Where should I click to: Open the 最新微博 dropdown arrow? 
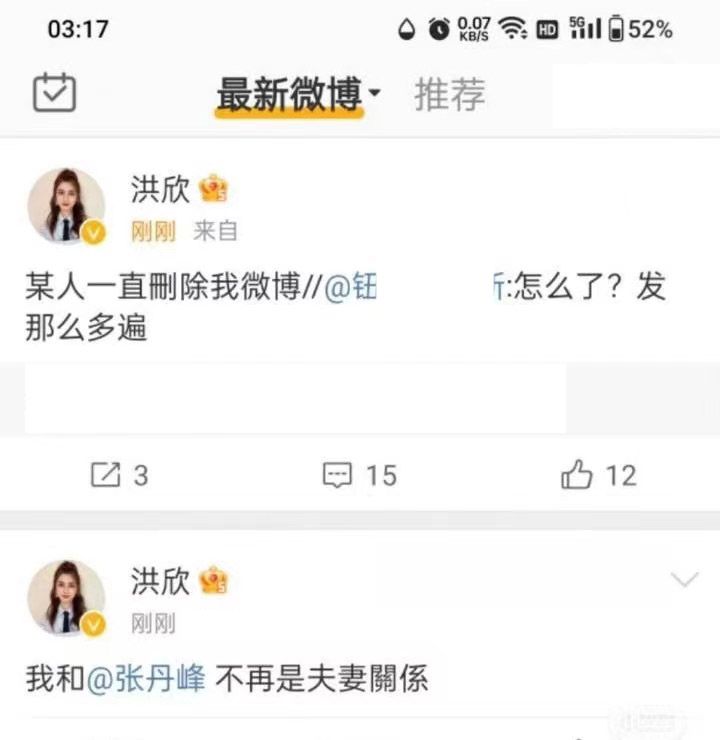pyautogui.click(x=375, y=94)
